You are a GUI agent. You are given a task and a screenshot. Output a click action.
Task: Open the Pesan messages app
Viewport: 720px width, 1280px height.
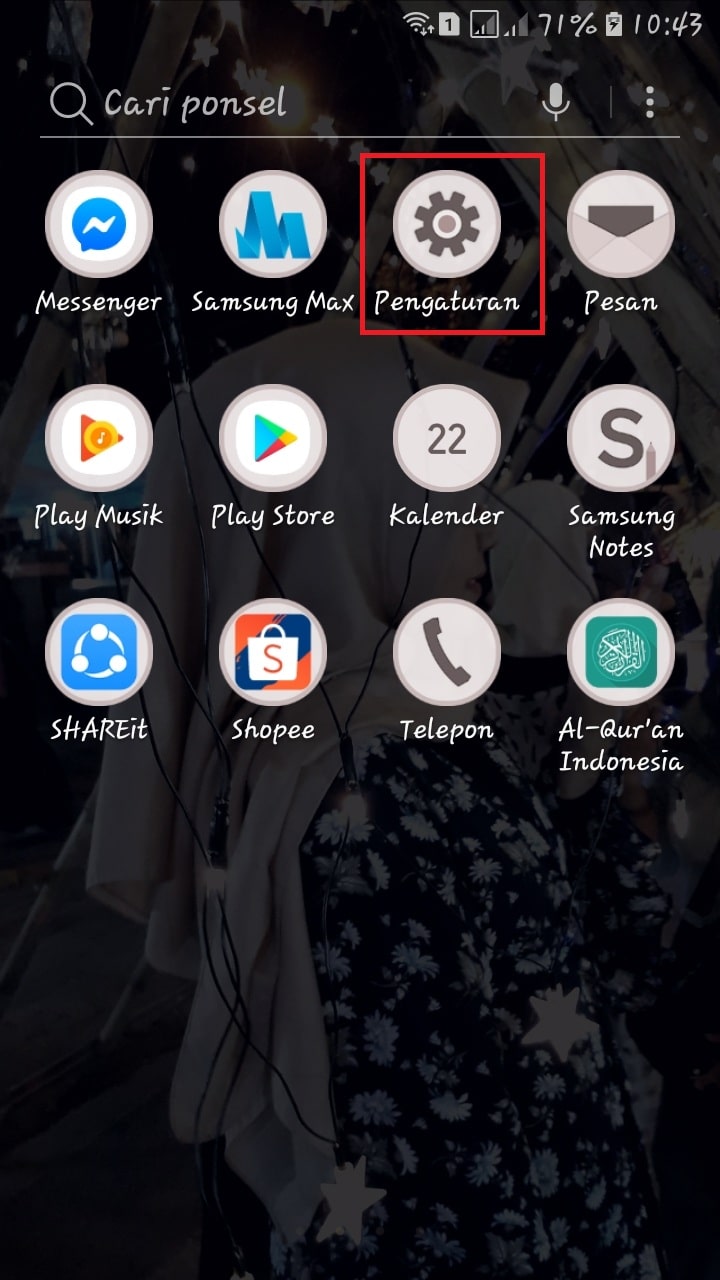[x=621, y=224]
